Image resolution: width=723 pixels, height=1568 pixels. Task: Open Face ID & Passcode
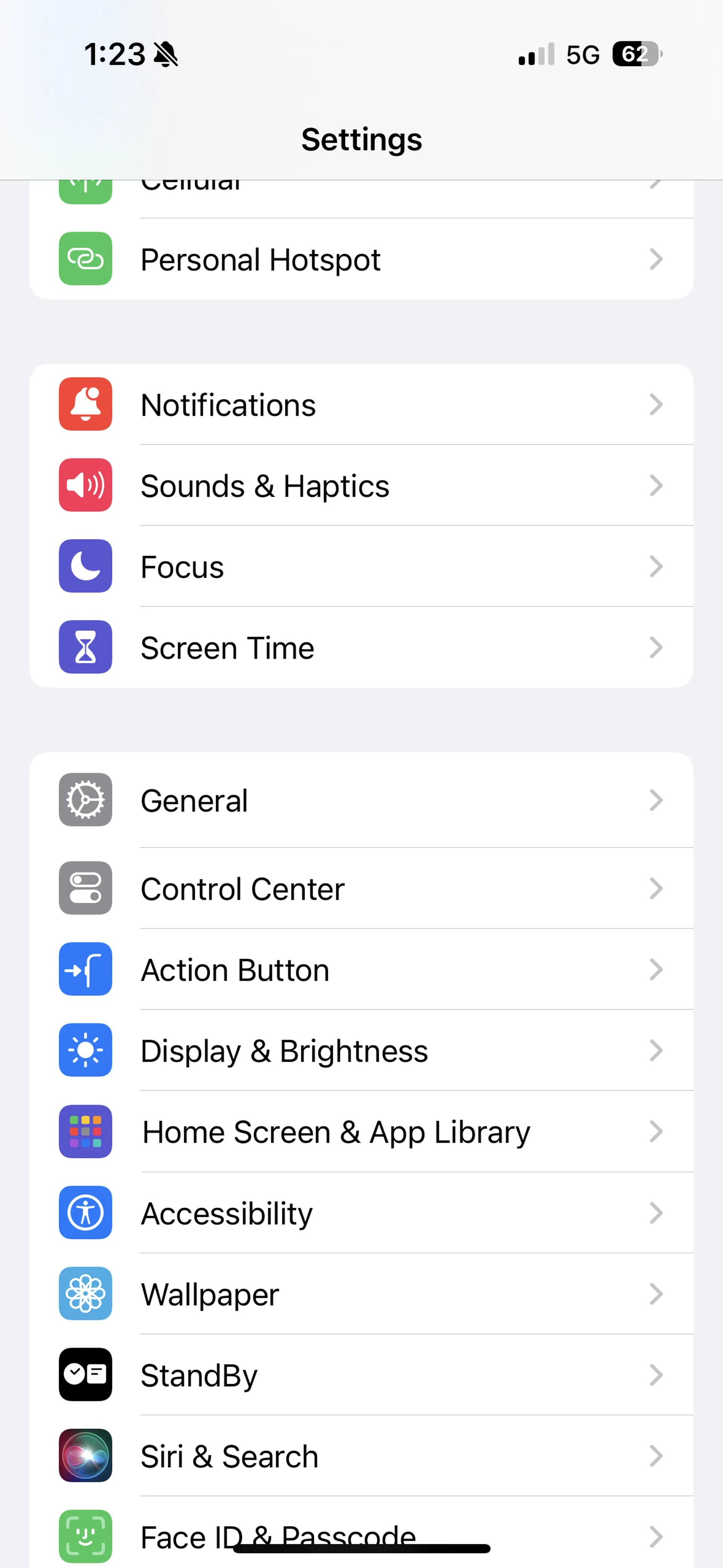[x=361, y=1532]
